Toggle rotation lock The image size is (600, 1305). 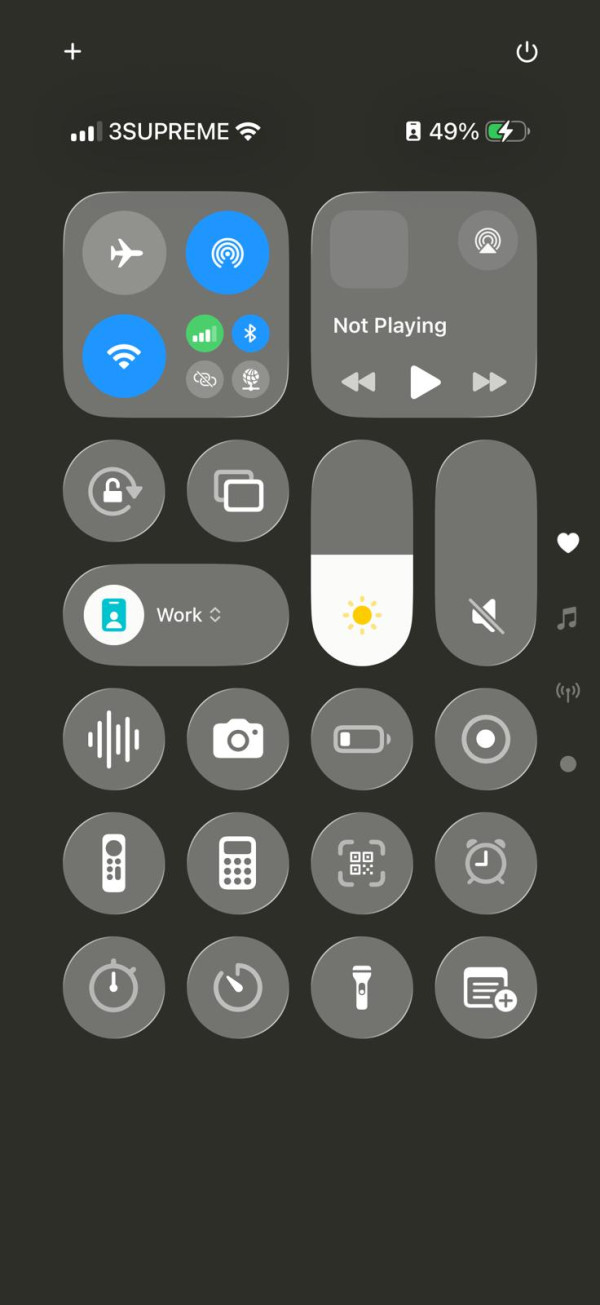114,491
